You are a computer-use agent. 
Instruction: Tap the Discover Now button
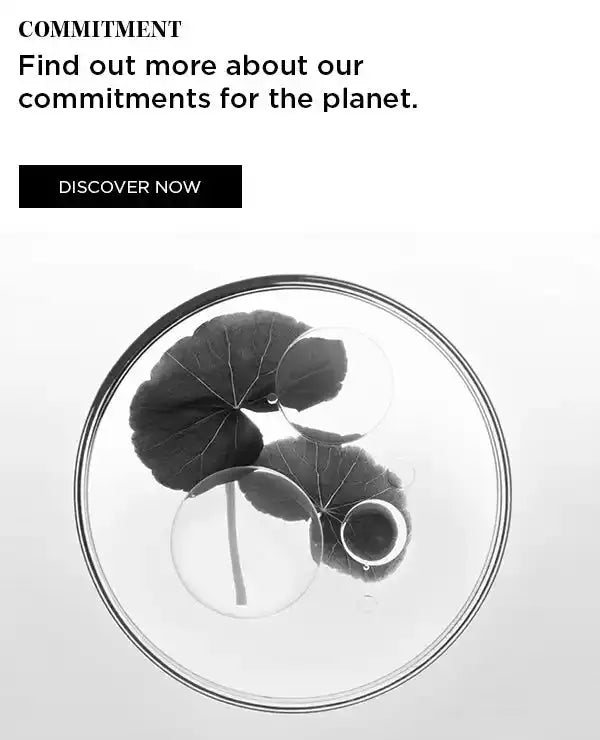(130, 187)
